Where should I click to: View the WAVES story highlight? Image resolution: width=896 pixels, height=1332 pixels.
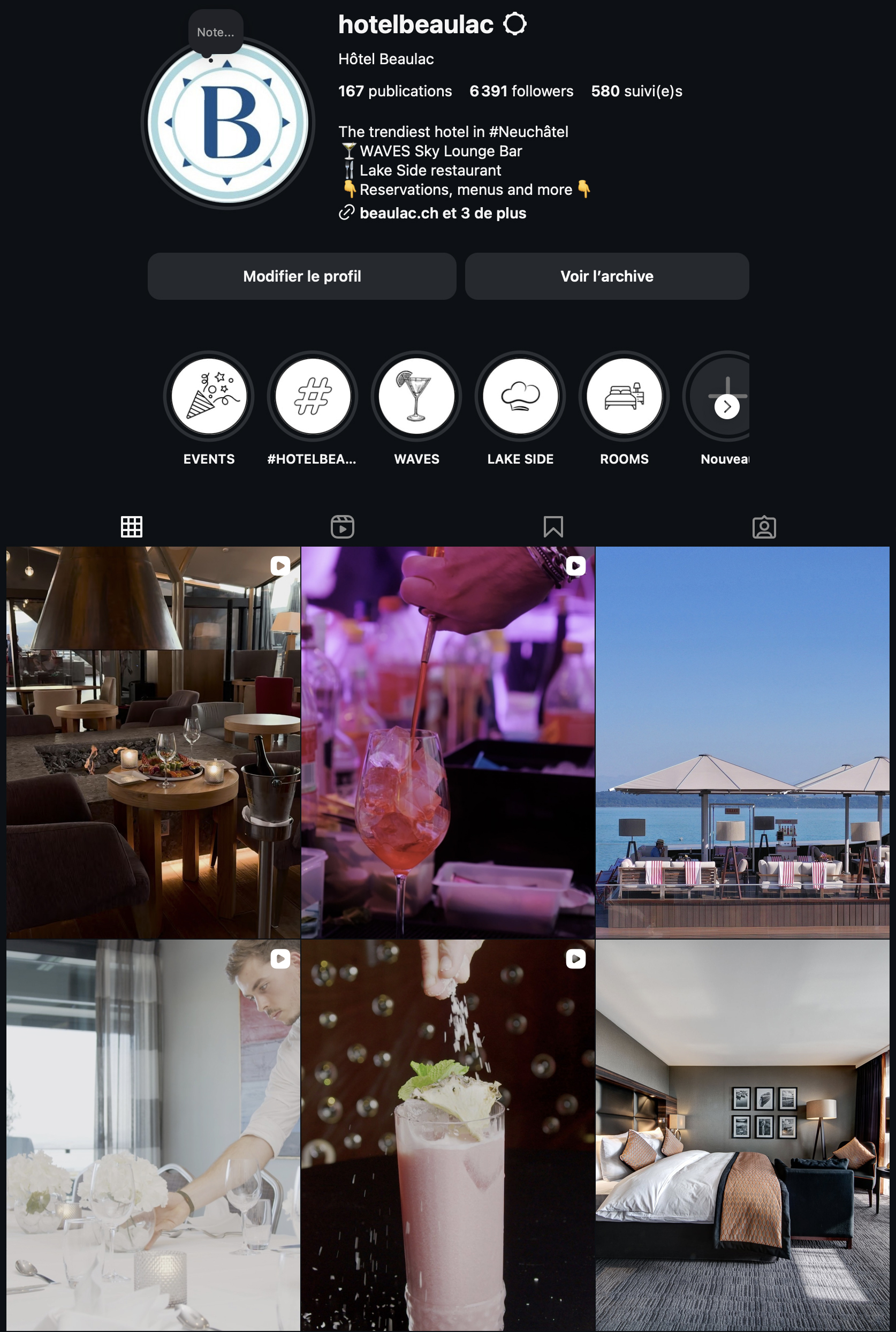(x=416, y=396)
